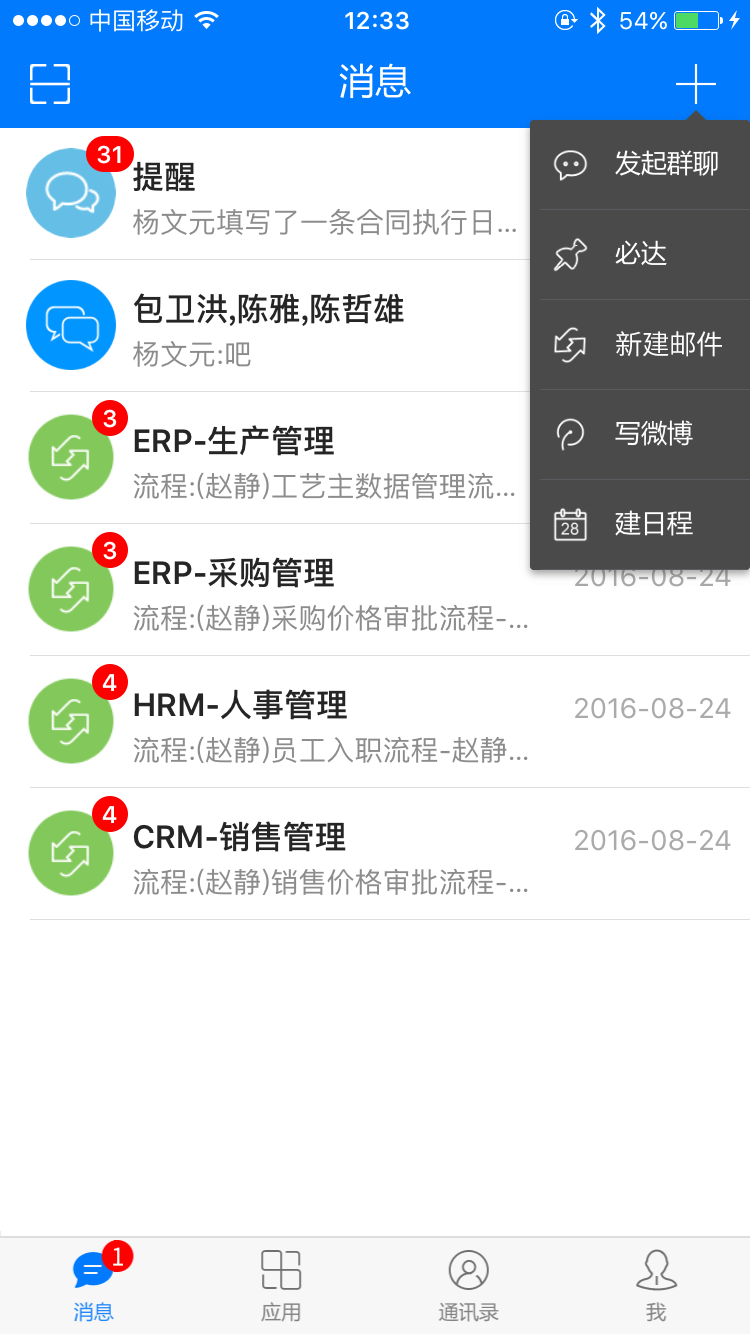Image resolution: width=750 pixels, height=1334 pixels.
Task: Open HRM-人事管理 messages
Action: click(375, 722)
